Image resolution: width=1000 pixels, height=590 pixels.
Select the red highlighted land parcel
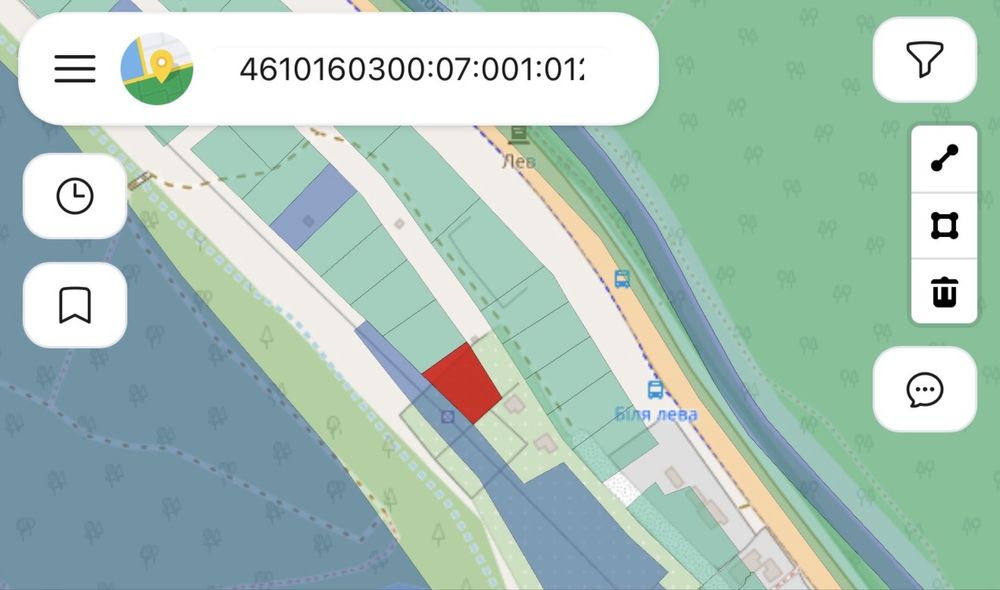pyautogui.click(x=463, y=381)
